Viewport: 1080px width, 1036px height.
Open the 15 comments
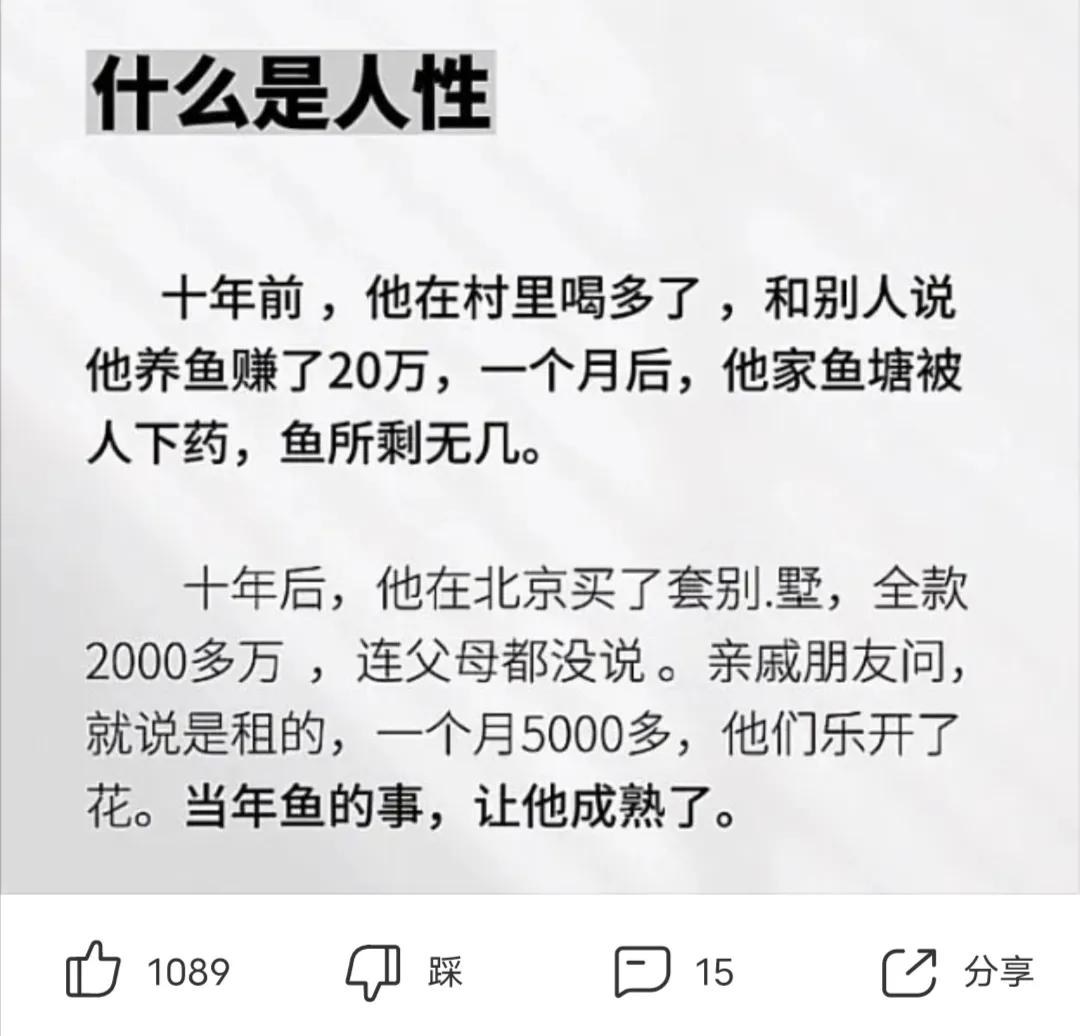tap(642, 971)
